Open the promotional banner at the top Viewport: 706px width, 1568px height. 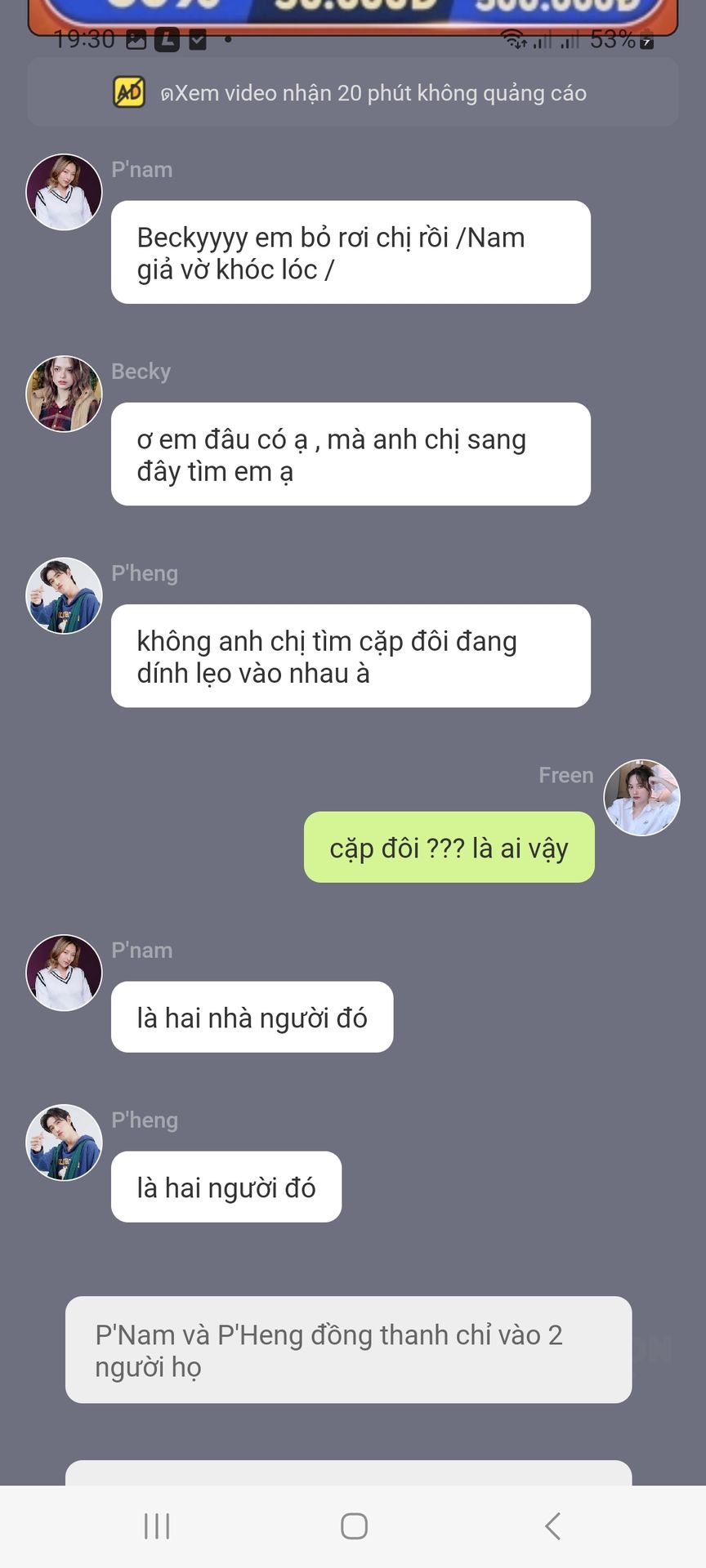pos(353,16)
